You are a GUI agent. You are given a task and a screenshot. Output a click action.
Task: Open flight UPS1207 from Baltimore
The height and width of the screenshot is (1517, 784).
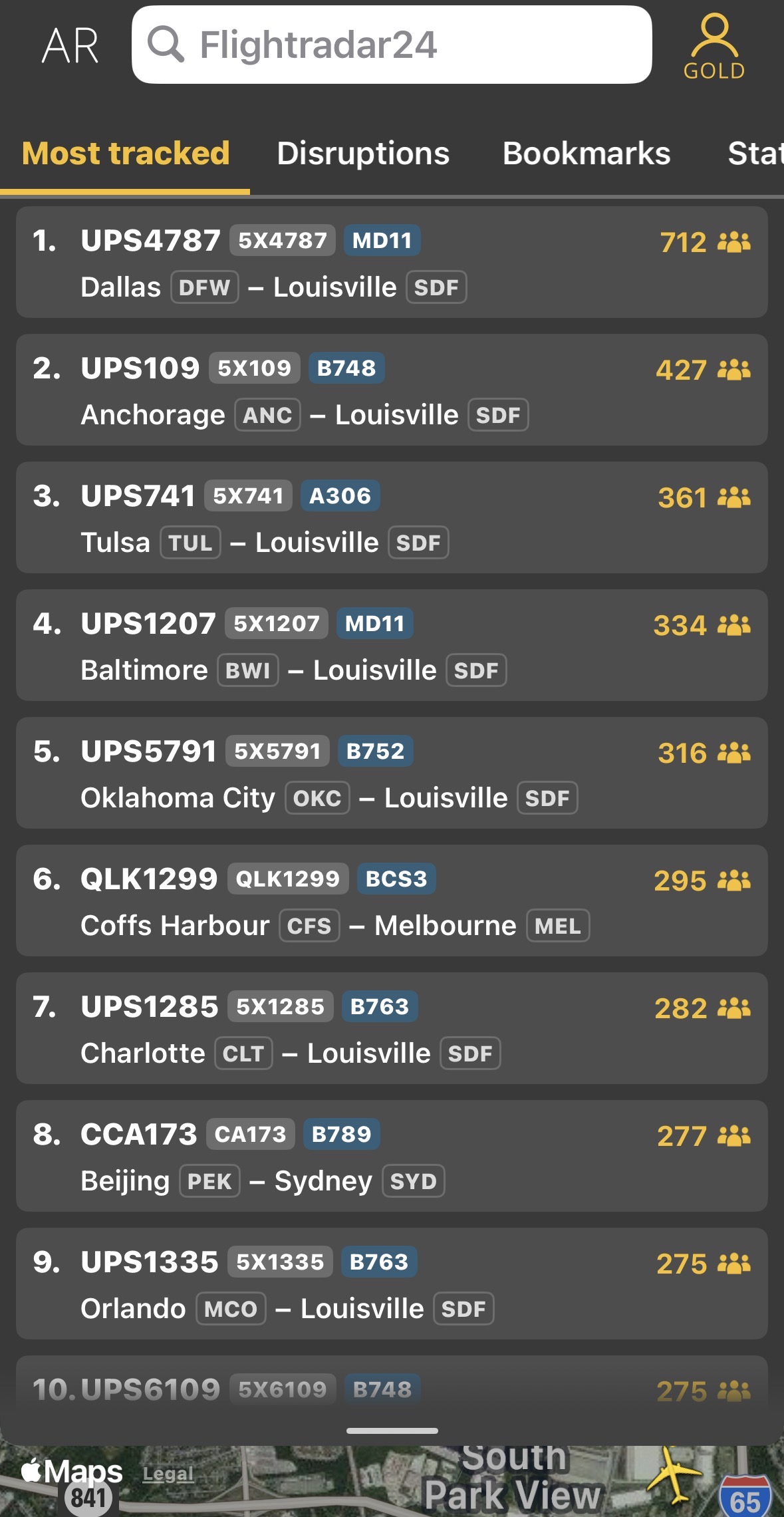[x=391, y=645]
